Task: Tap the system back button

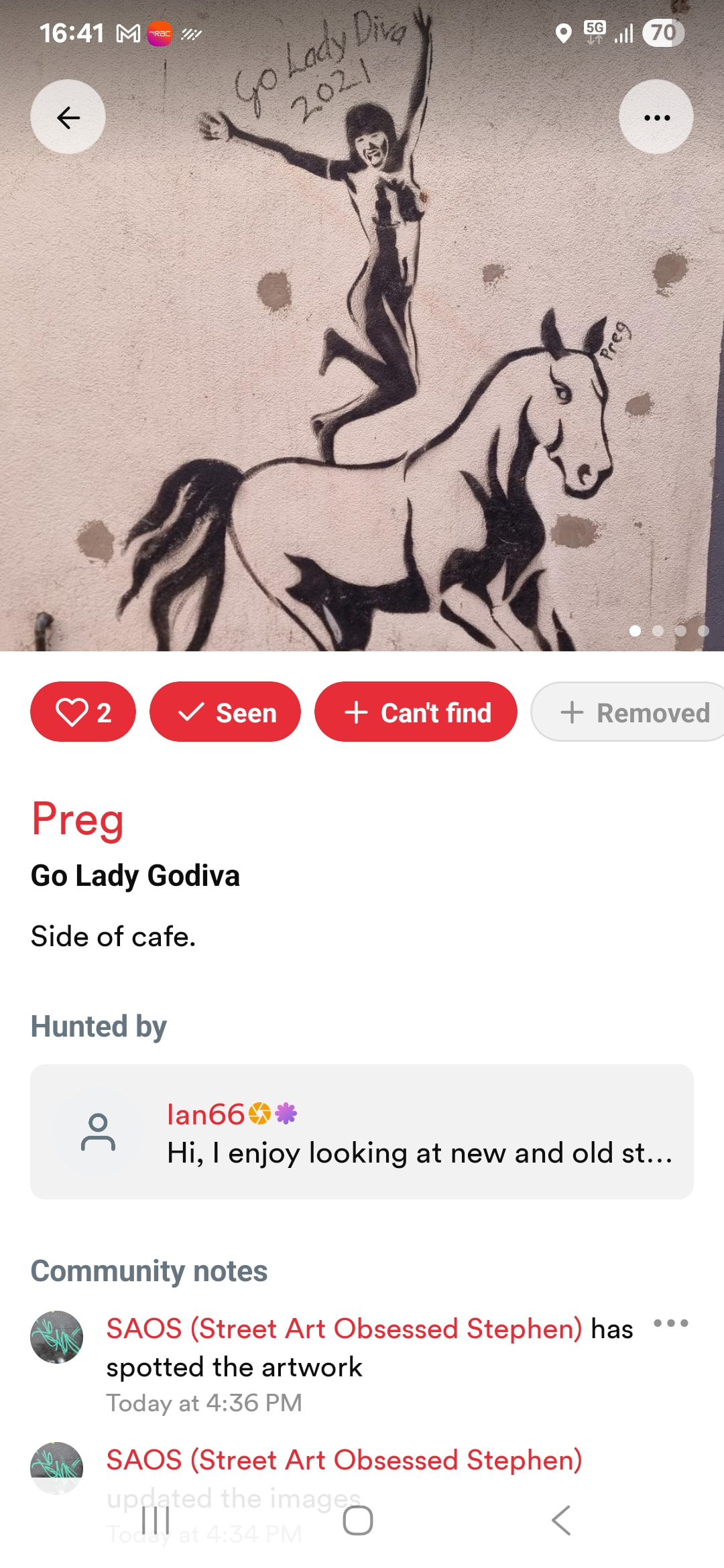Action: click(560, 1520)
